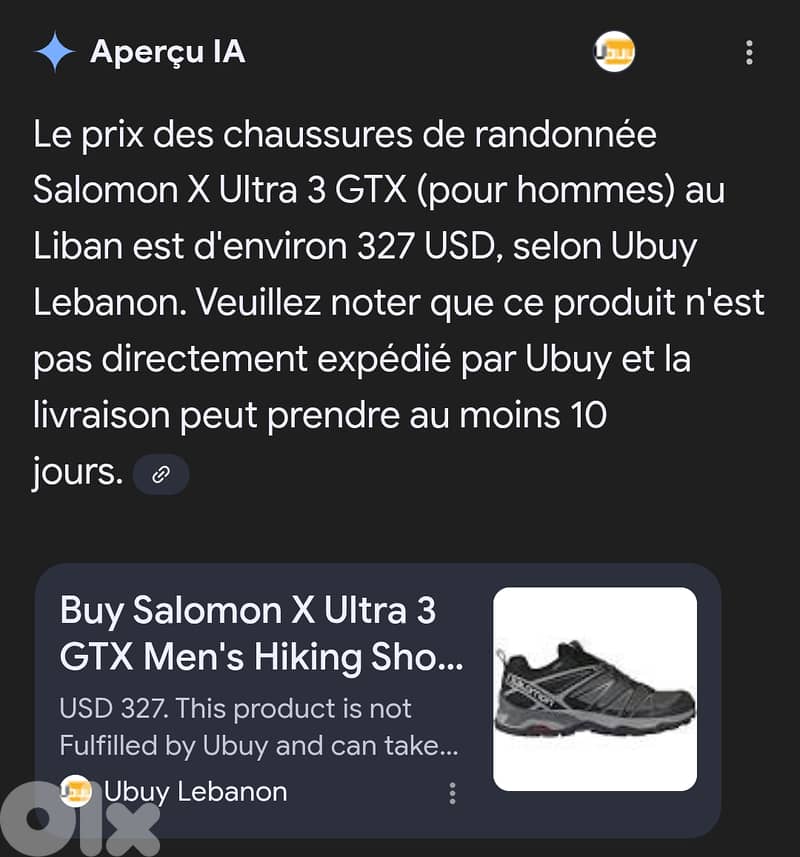Open the Aperçu IA overflow menu
Image resolution: width=800 pixels, height=857 pixels.
(x=749, y=53)
